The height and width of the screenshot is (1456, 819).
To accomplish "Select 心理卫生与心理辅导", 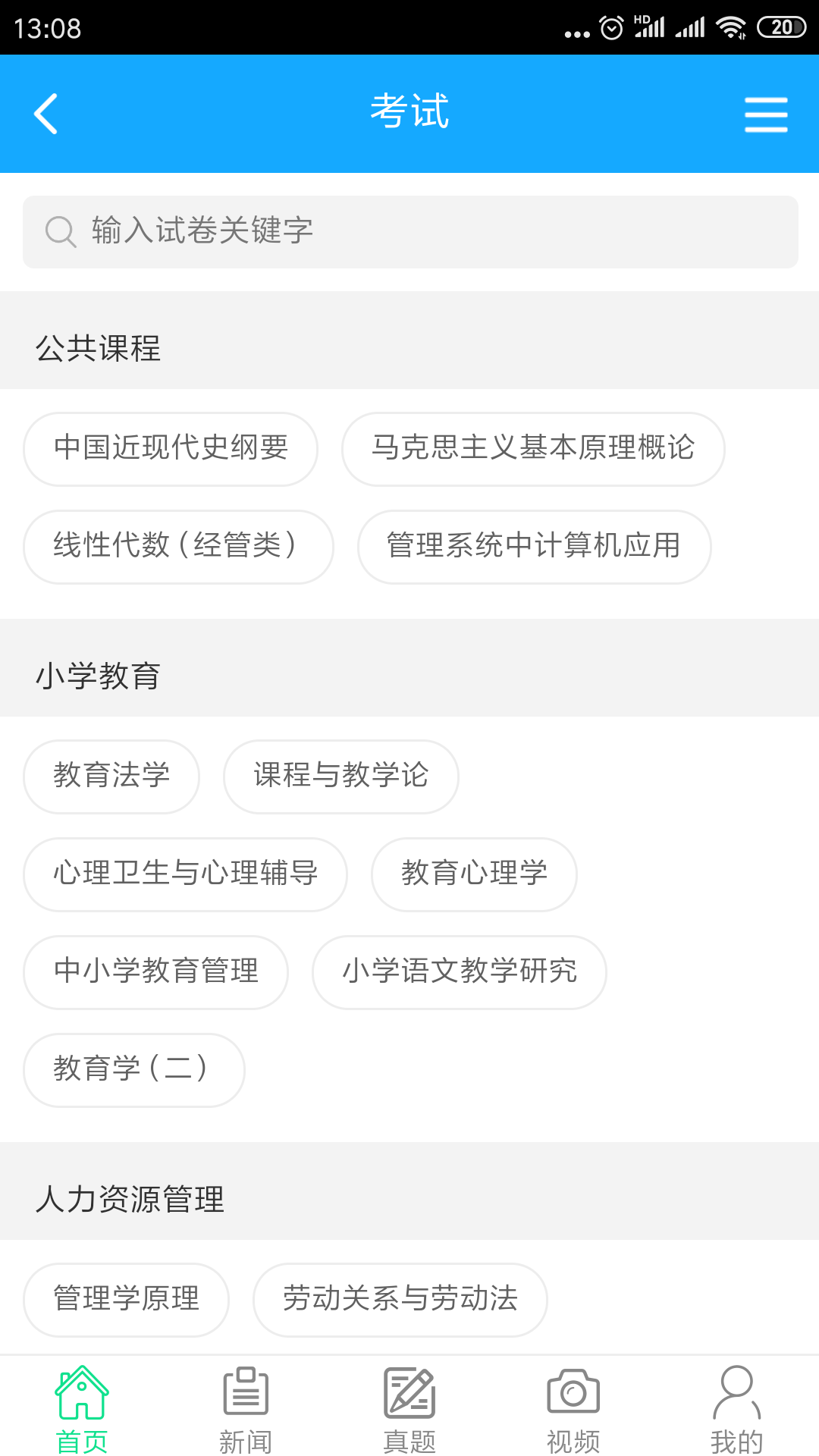I will 186,874.
